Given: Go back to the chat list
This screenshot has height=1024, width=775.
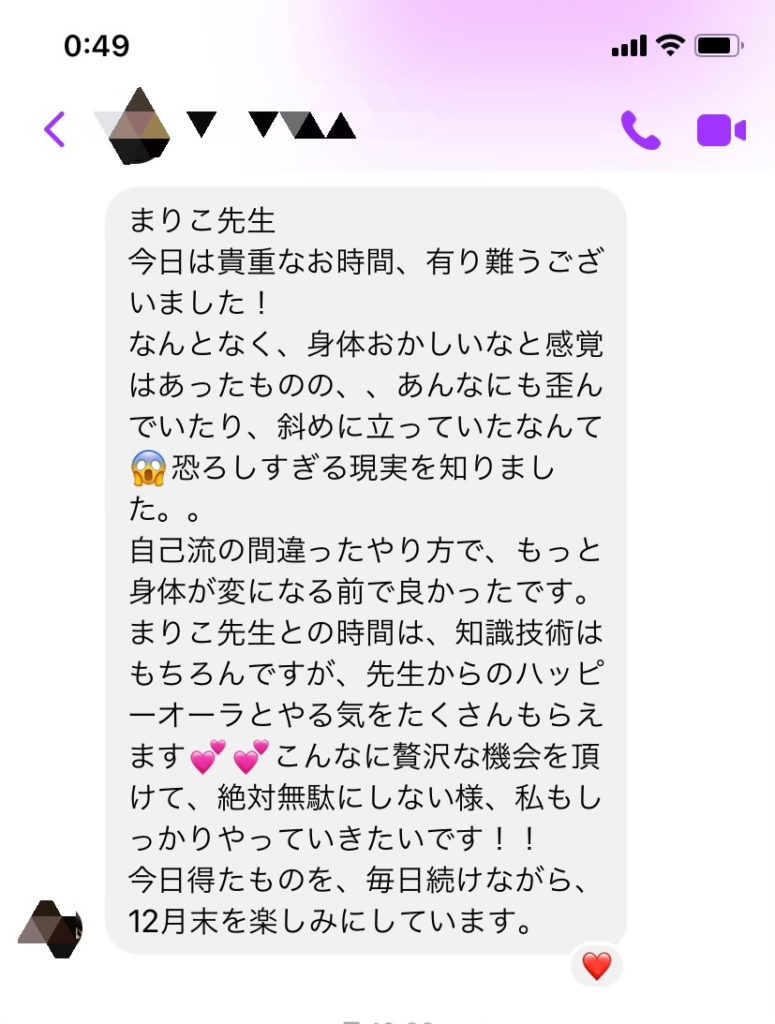Looking at the screenshot, I should click(55, 129).
